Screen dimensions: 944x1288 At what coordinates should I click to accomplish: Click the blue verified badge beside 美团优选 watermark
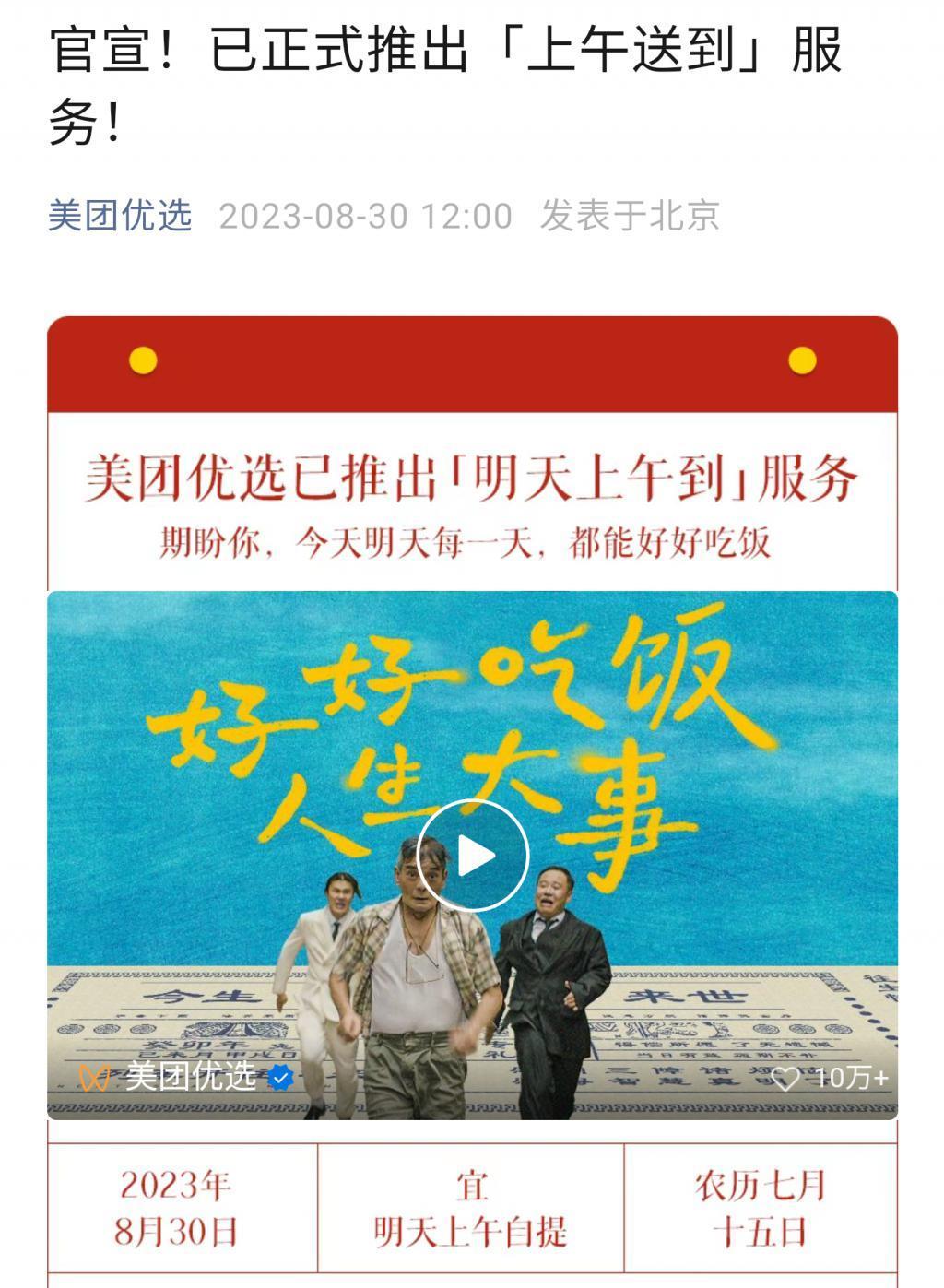click(x=278, y=1075)
